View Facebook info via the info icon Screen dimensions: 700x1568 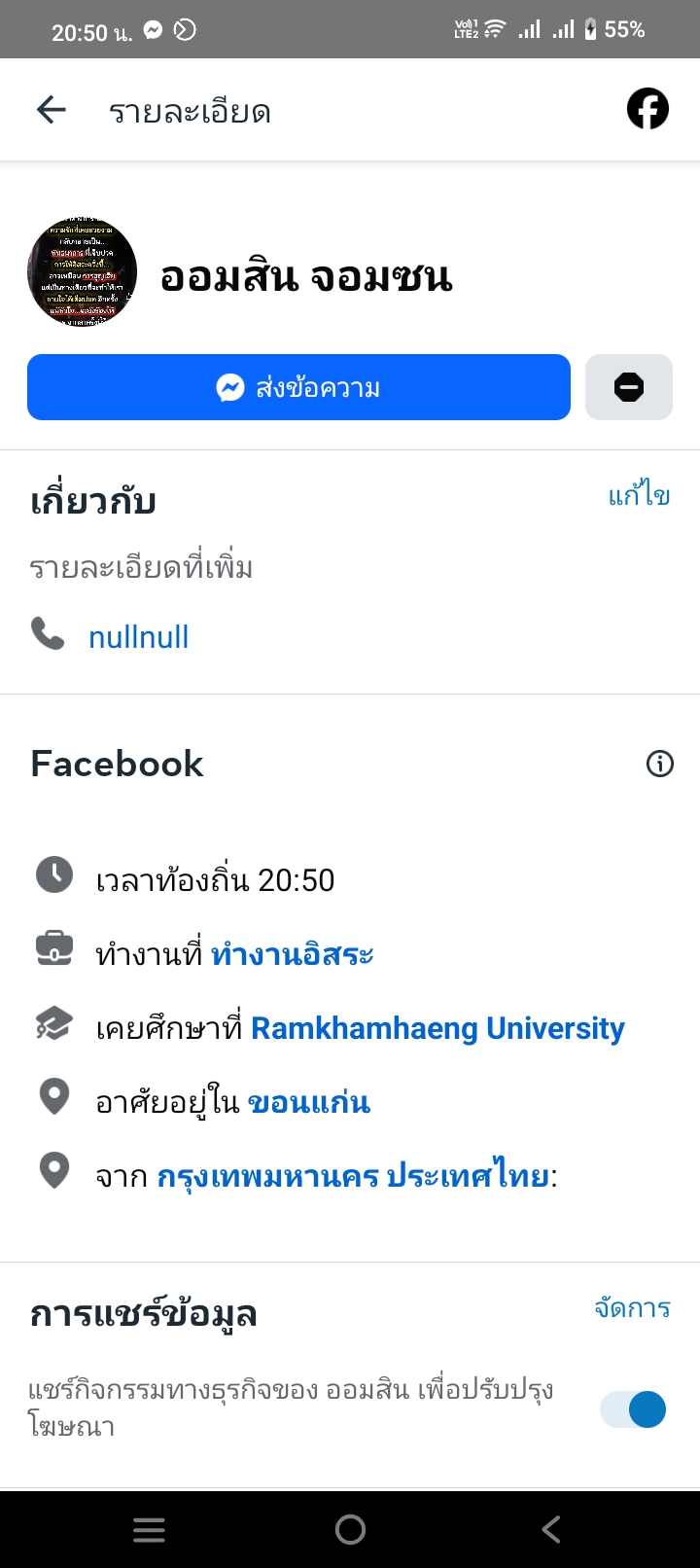click(659, 764)
